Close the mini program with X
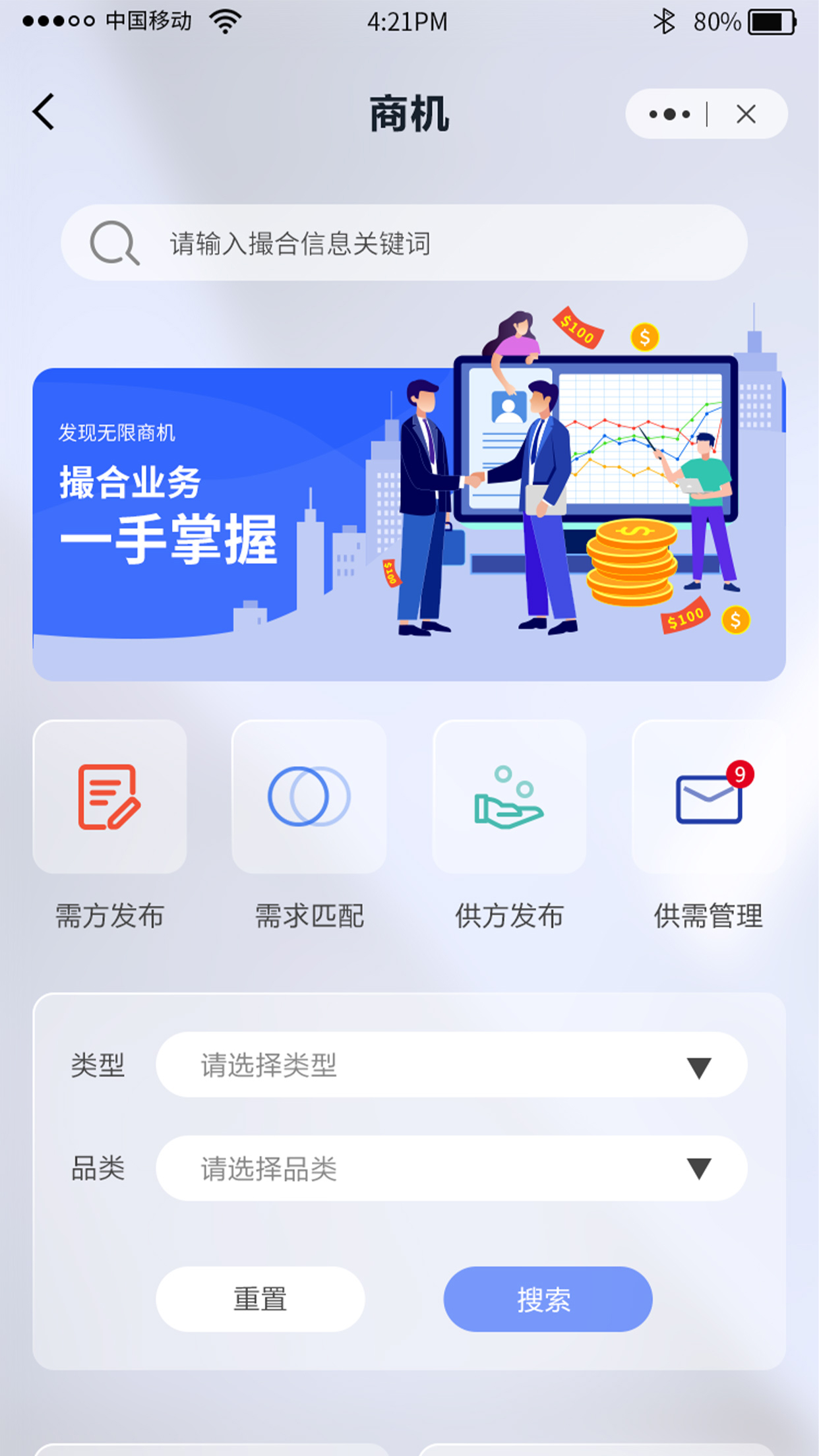This screenshot has width=819, height=1456. coord(746,114)
